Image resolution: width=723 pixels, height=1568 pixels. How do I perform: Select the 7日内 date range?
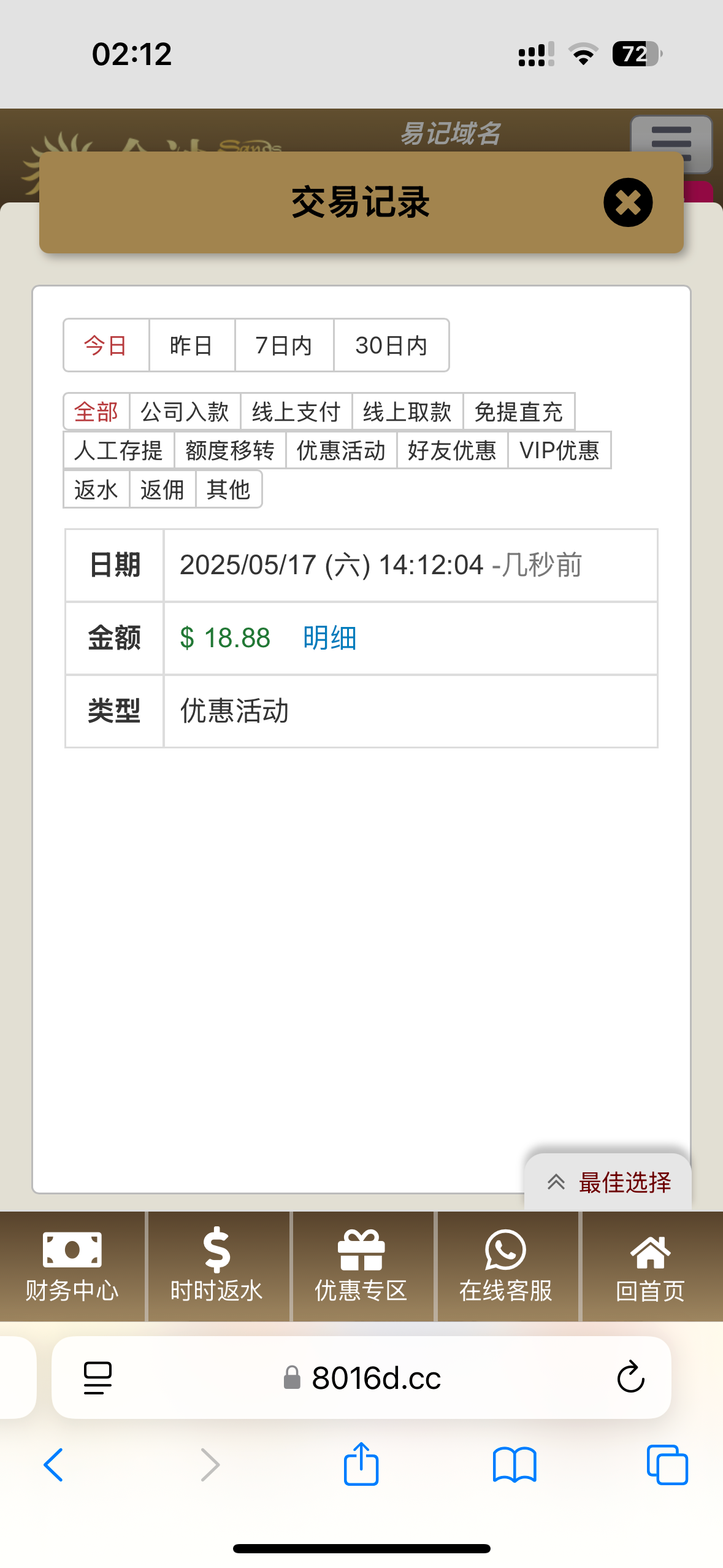284,345
